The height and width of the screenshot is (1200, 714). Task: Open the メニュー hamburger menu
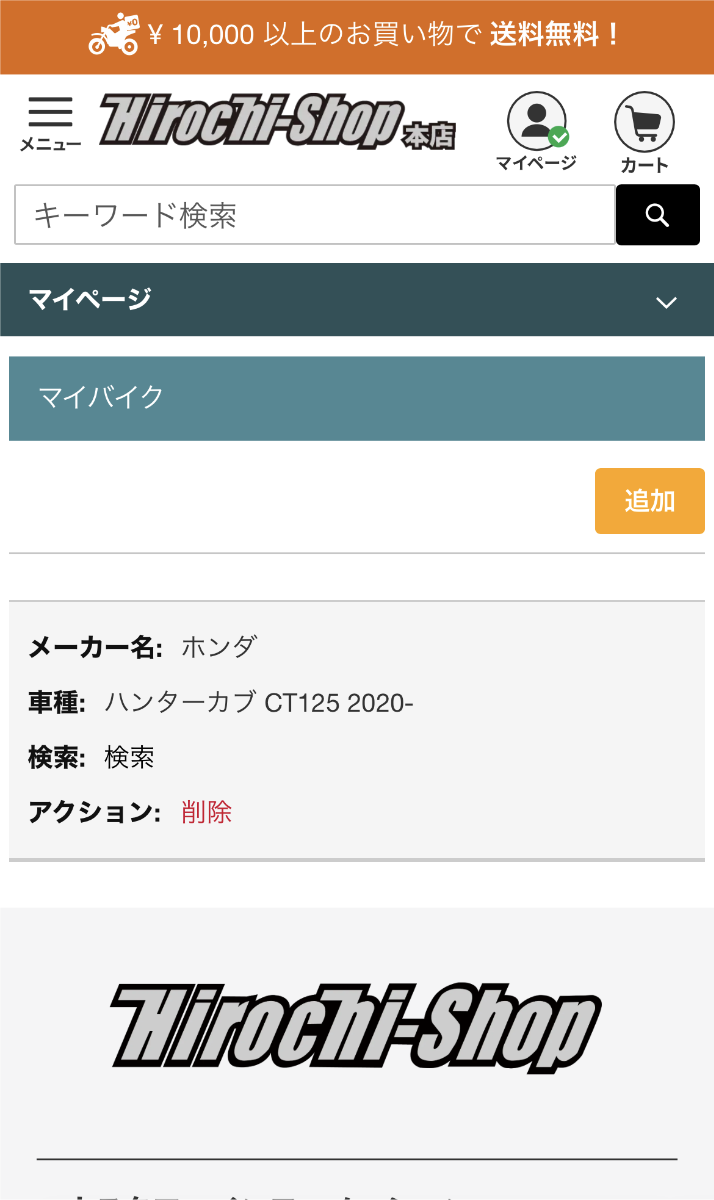coord(50,124)
